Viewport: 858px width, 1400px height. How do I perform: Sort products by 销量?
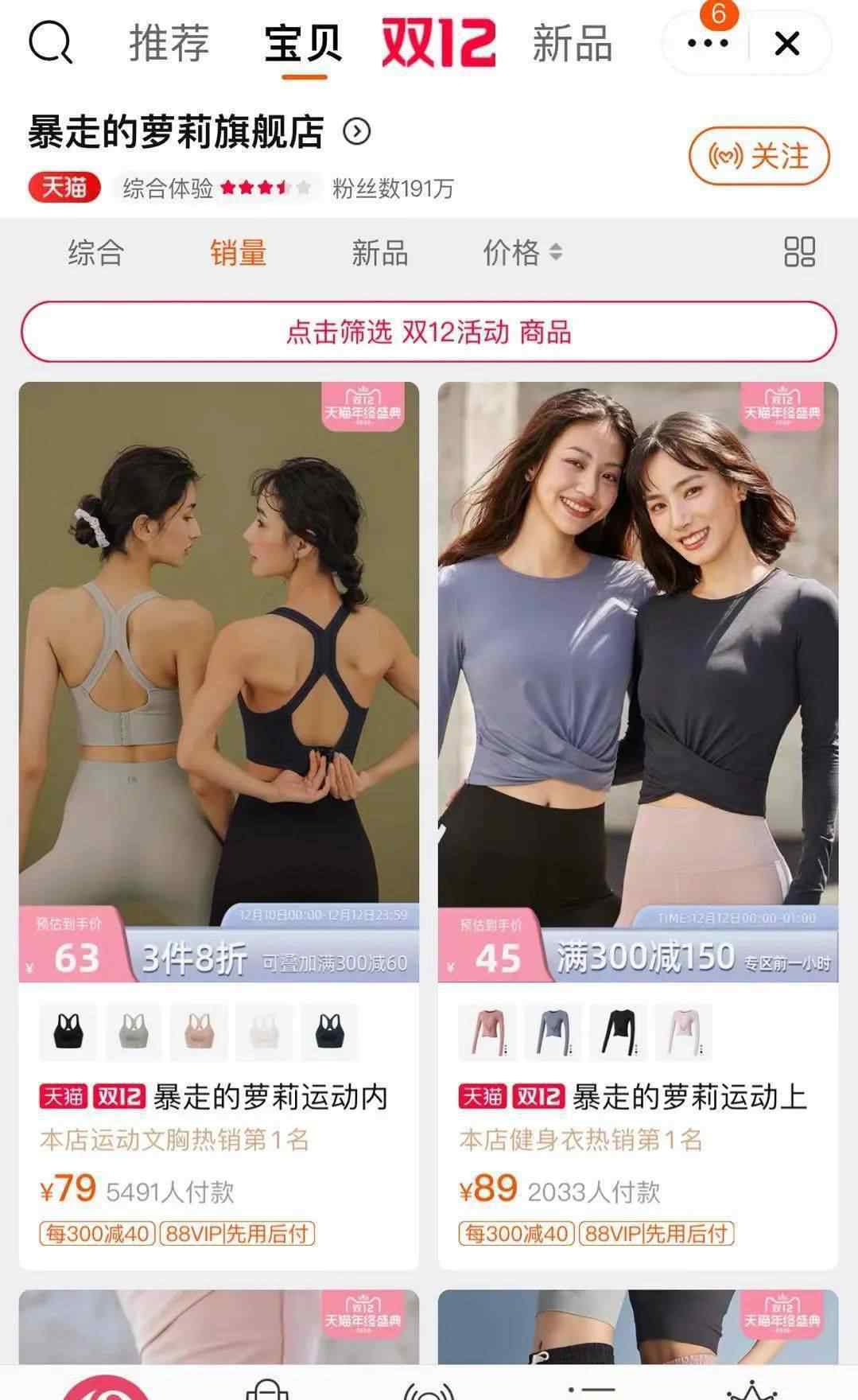point(238,253)
